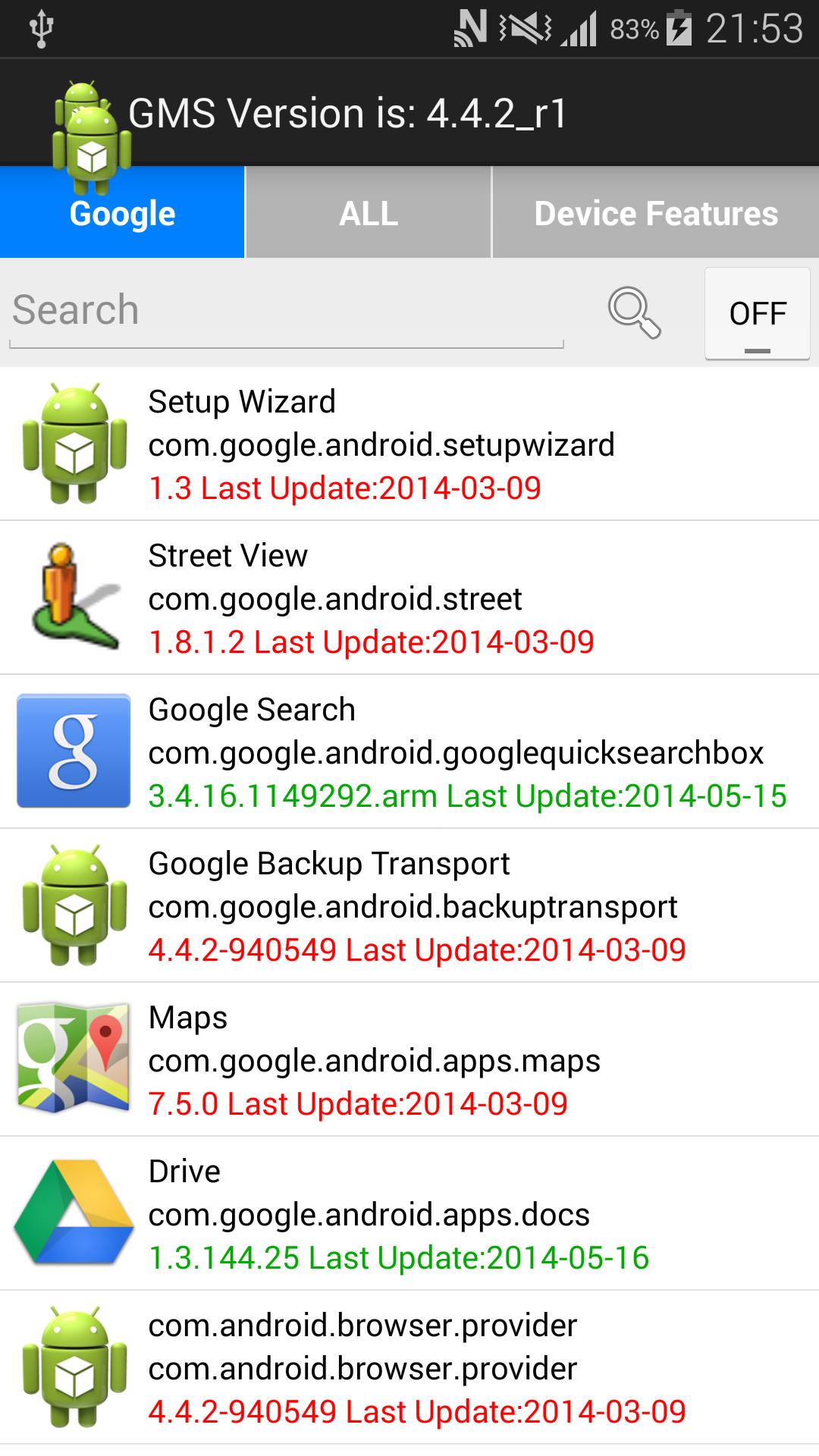Open the Drive entry
The width and height of the screenshot is (819, 1456).
click(x=409, y=1214)
